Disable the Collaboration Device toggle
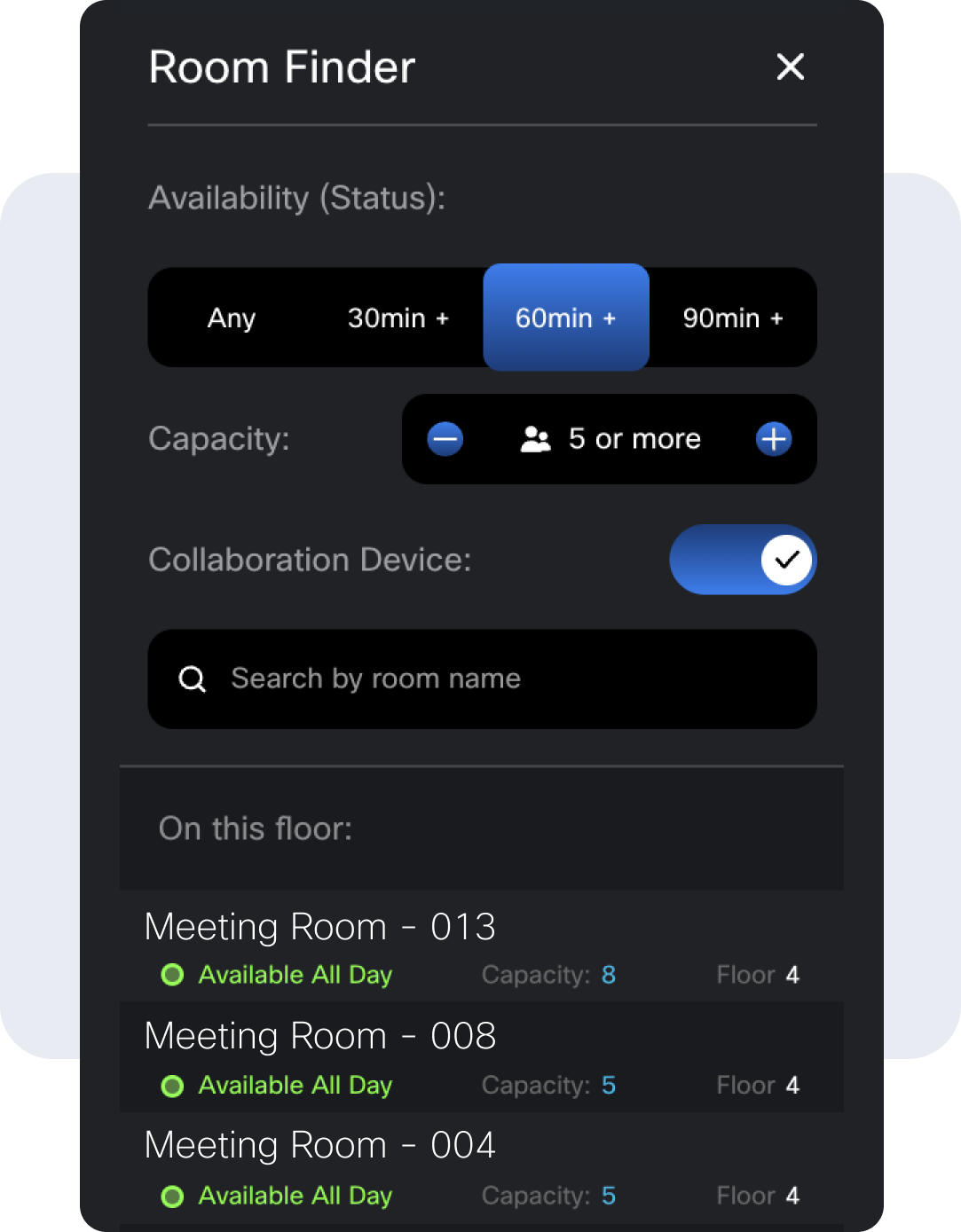The height and width of the screenshot is (1232, 961). tap(743, 559)
